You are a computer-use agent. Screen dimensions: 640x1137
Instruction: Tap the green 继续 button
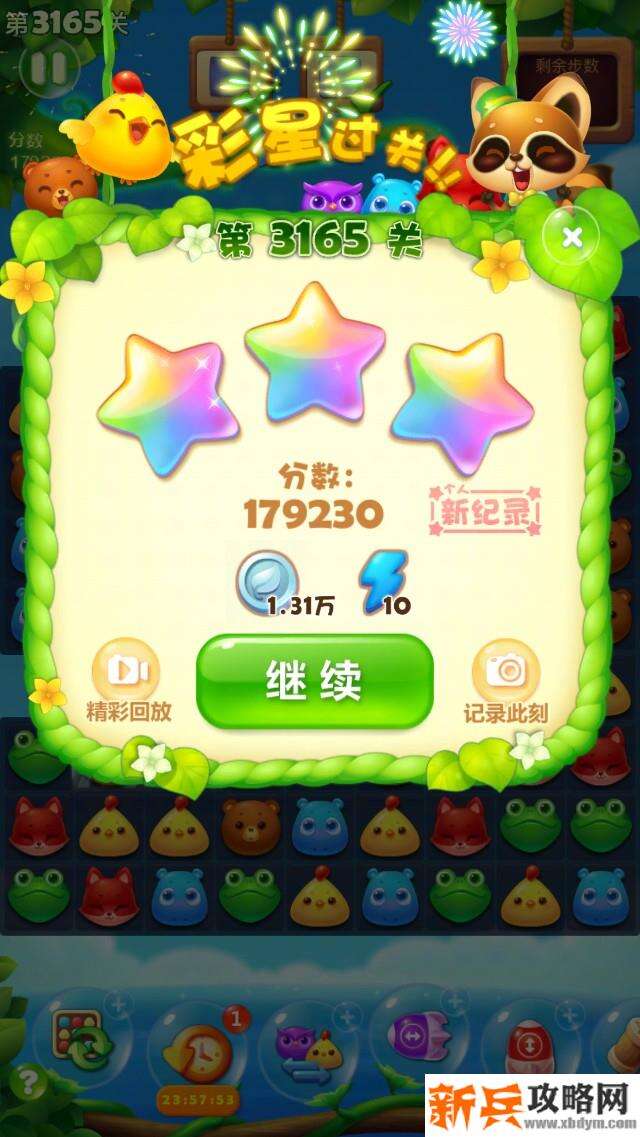coord(314,681)
